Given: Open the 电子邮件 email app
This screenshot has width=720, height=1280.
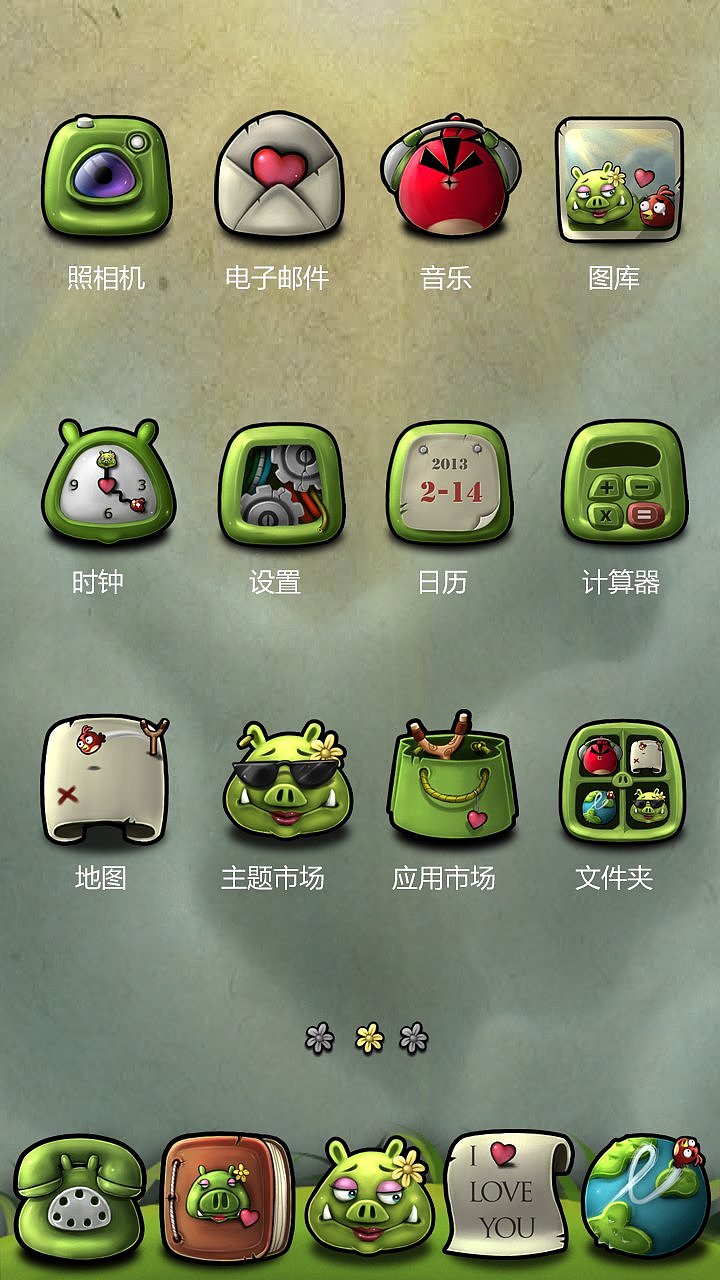Looking at the screenshot, I should coord(278,178).
